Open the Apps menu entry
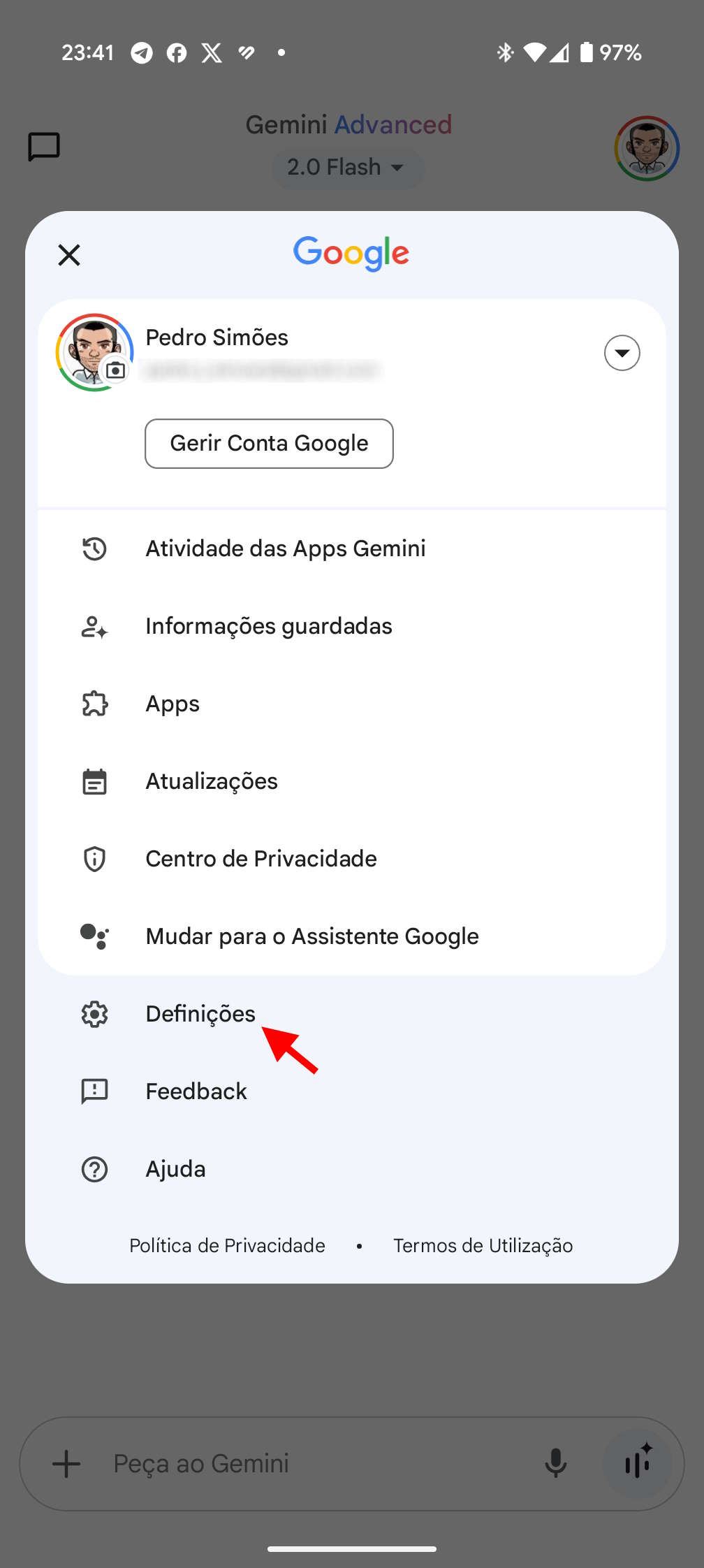Image resolution: width=704 pixels, height=1568 pixels. pos(173,704)
